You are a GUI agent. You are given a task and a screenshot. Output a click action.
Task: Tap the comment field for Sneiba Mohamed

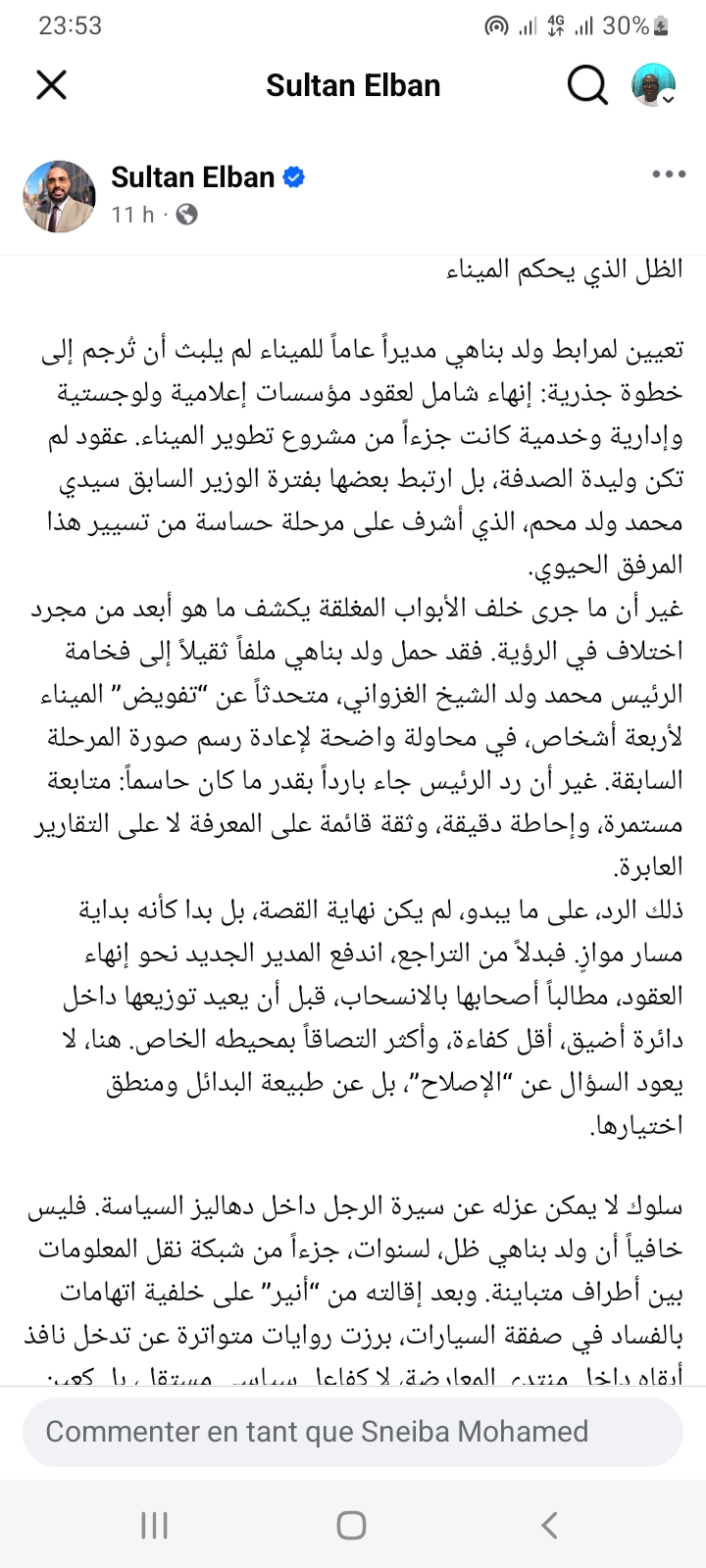pos(353,1431)
